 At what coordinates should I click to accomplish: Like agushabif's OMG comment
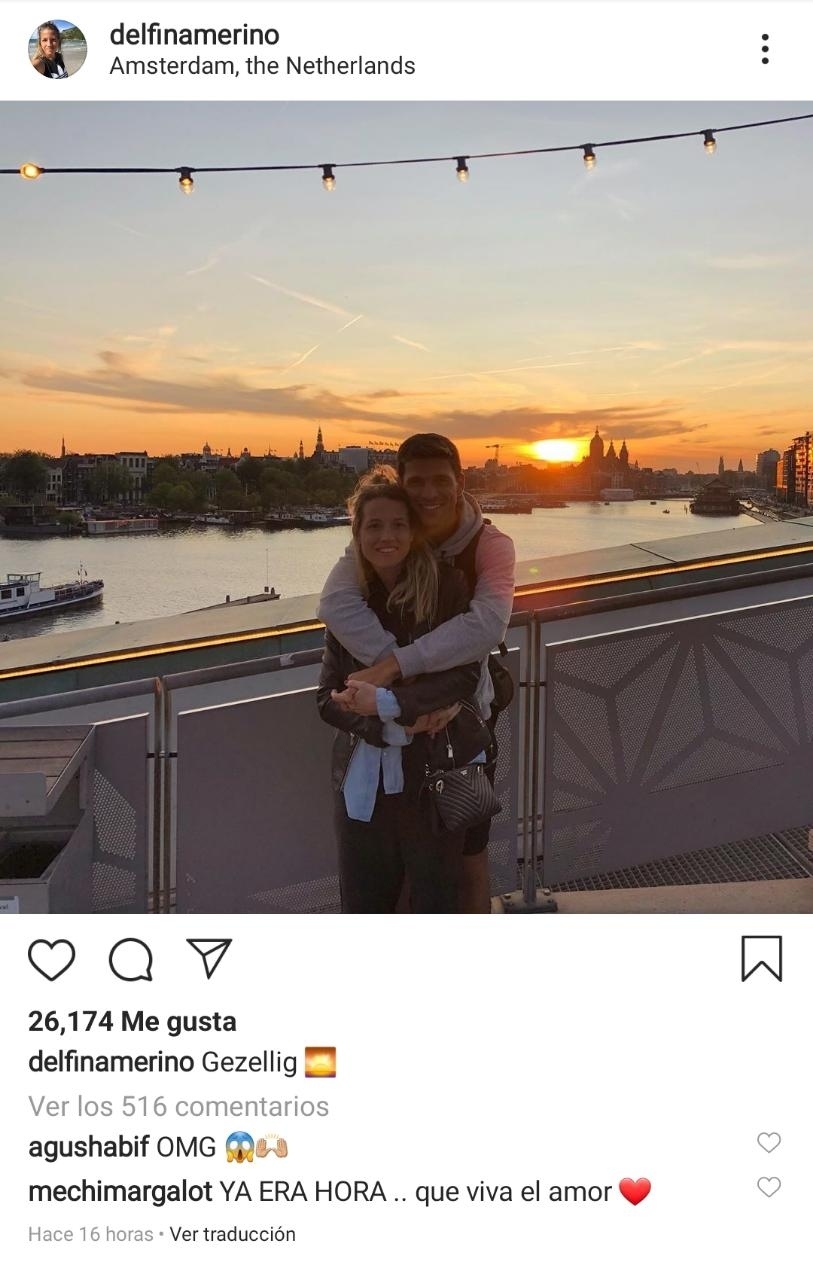768,1143
